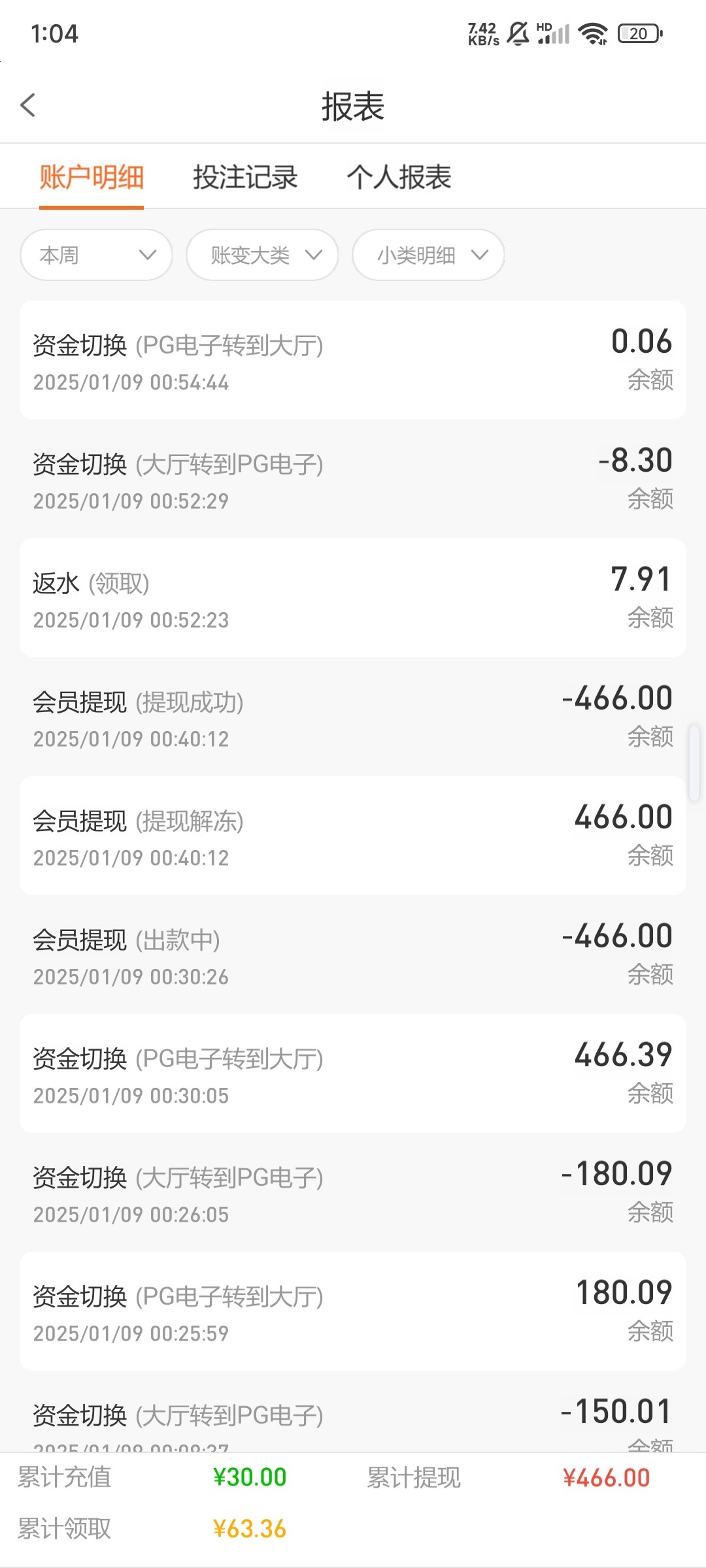The width and height of the screenshot is (706, 1568).
Task: Open the 提现成功 -466.00 record
Action: click(x=353, y=717)
